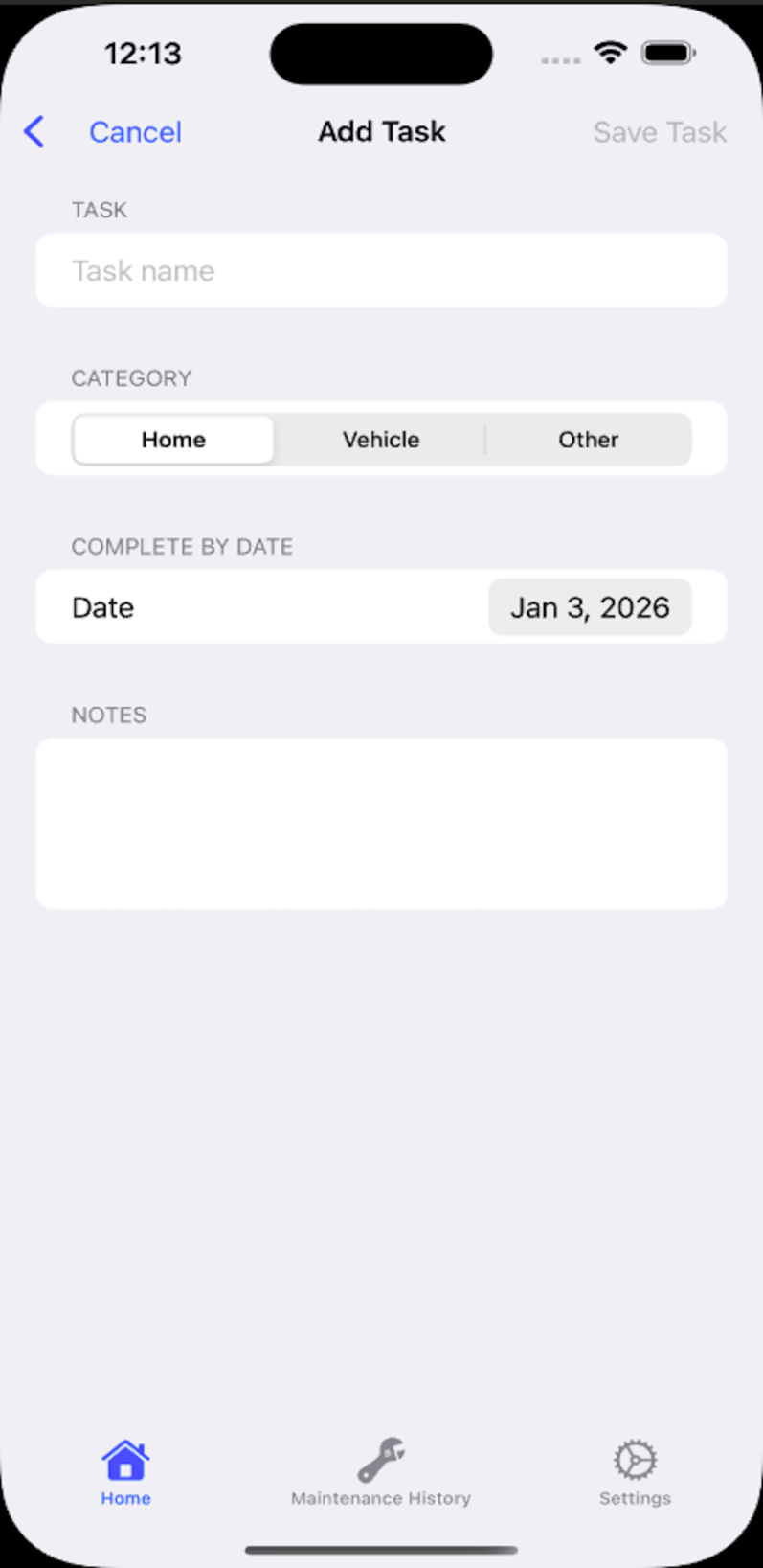Pick the Other category

pyautogui.click(x=588, y=439)
